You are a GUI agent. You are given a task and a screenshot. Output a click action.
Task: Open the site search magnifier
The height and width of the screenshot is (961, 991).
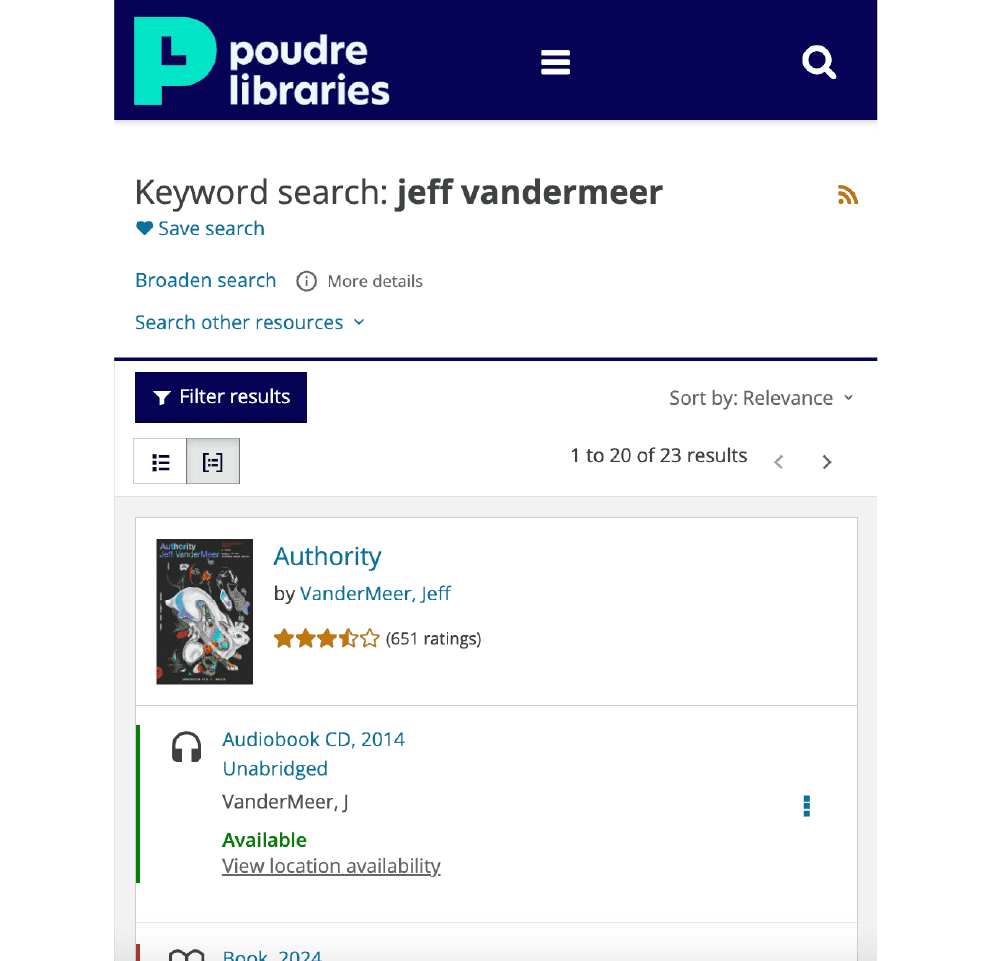[x=818, y=62]
